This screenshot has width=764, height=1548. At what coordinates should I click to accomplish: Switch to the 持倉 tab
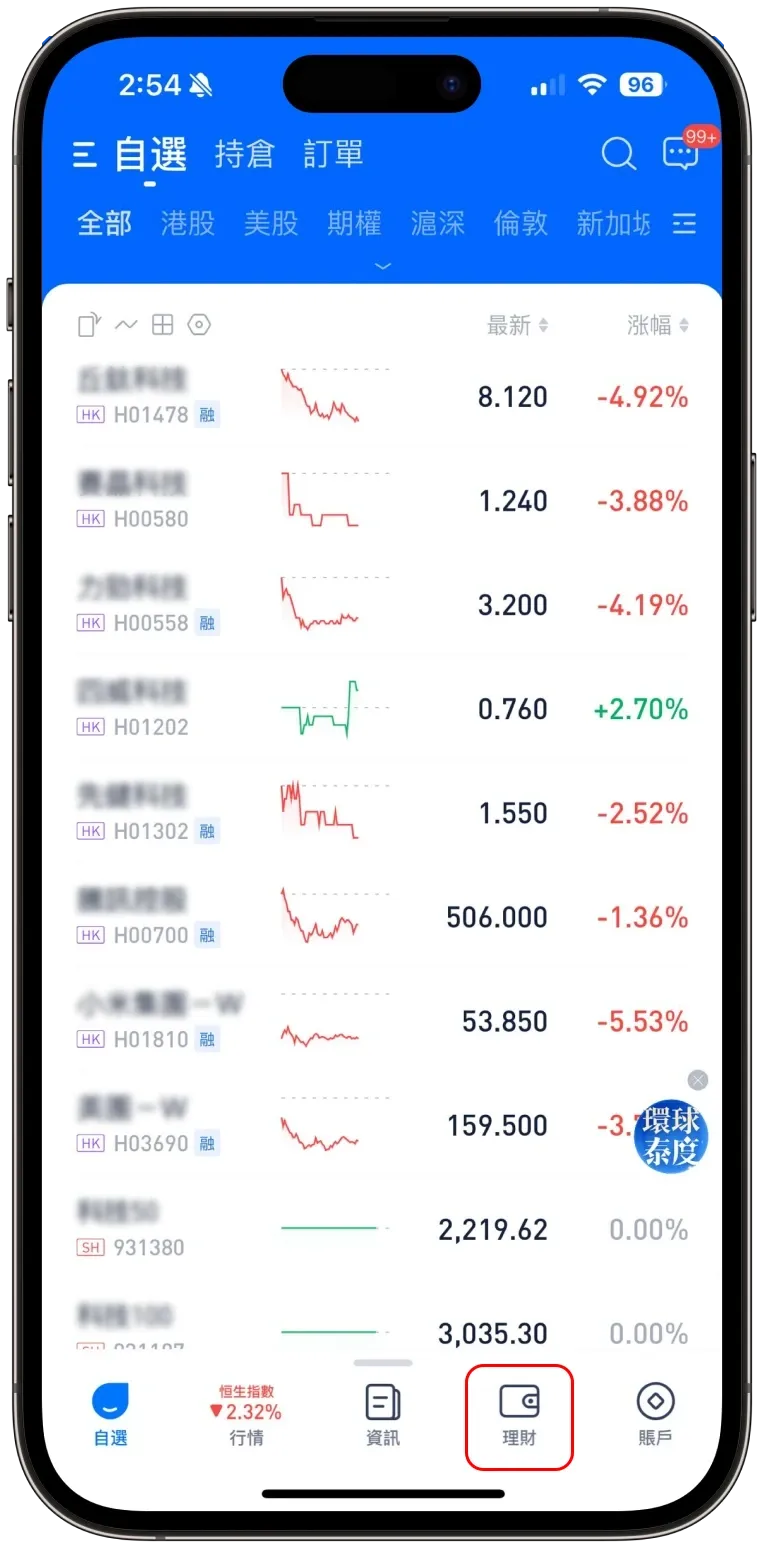coord(244,154)
